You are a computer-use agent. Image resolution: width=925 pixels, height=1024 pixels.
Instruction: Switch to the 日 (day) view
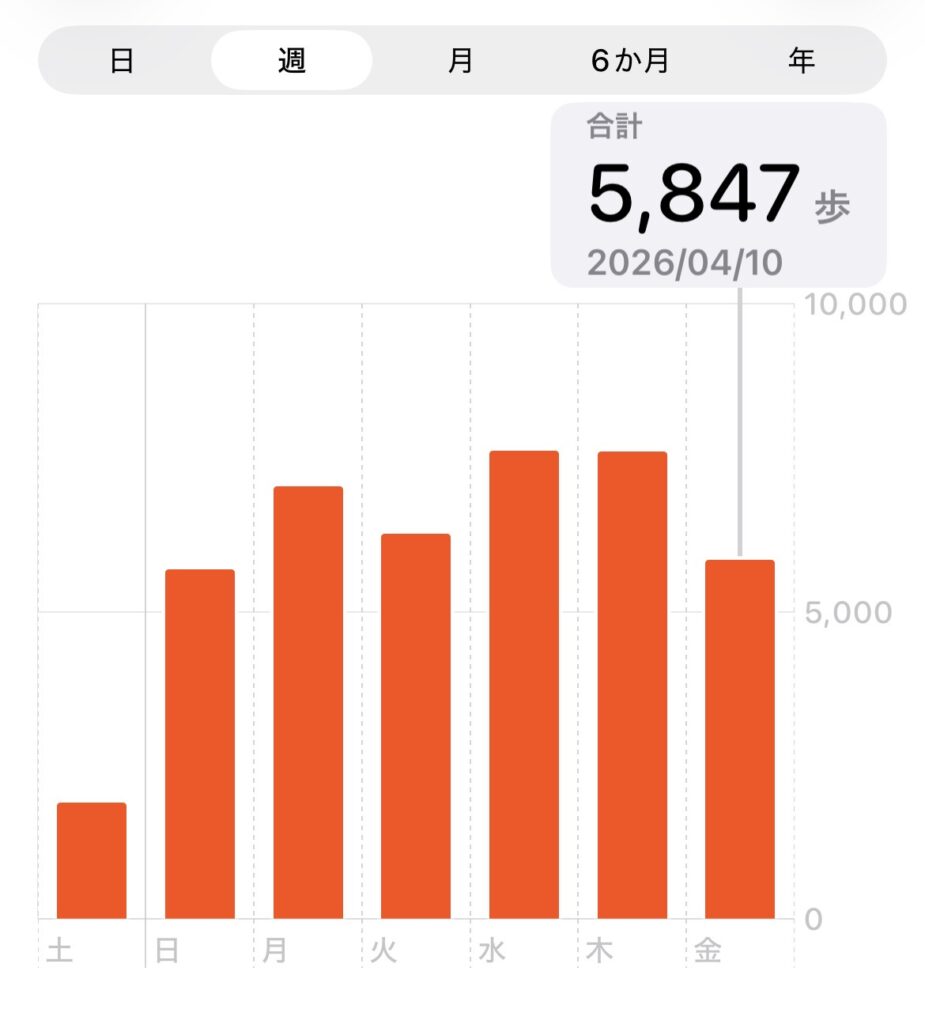(122, 61)
